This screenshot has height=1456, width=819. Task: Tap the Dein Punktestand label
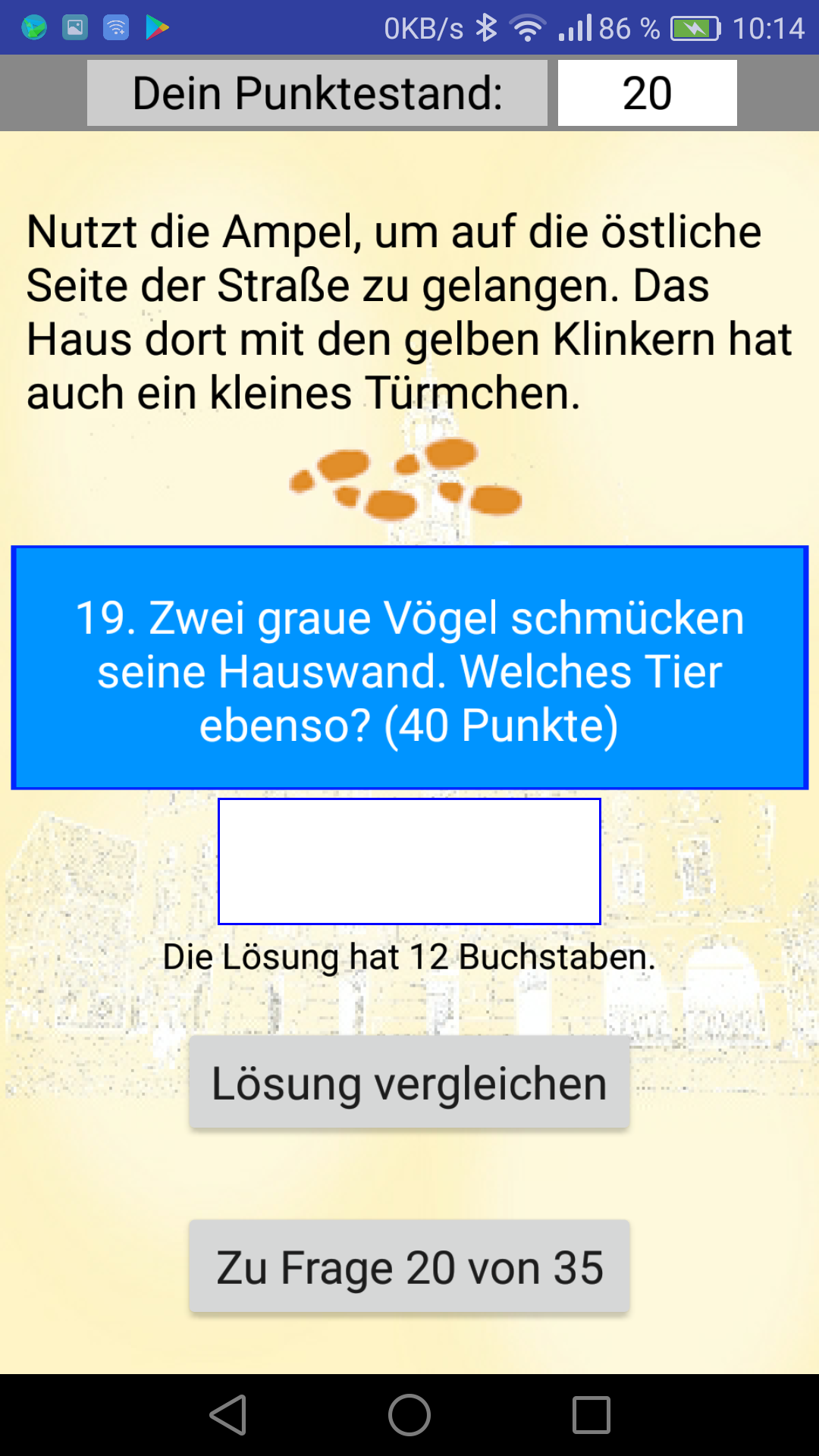[318, 93]
